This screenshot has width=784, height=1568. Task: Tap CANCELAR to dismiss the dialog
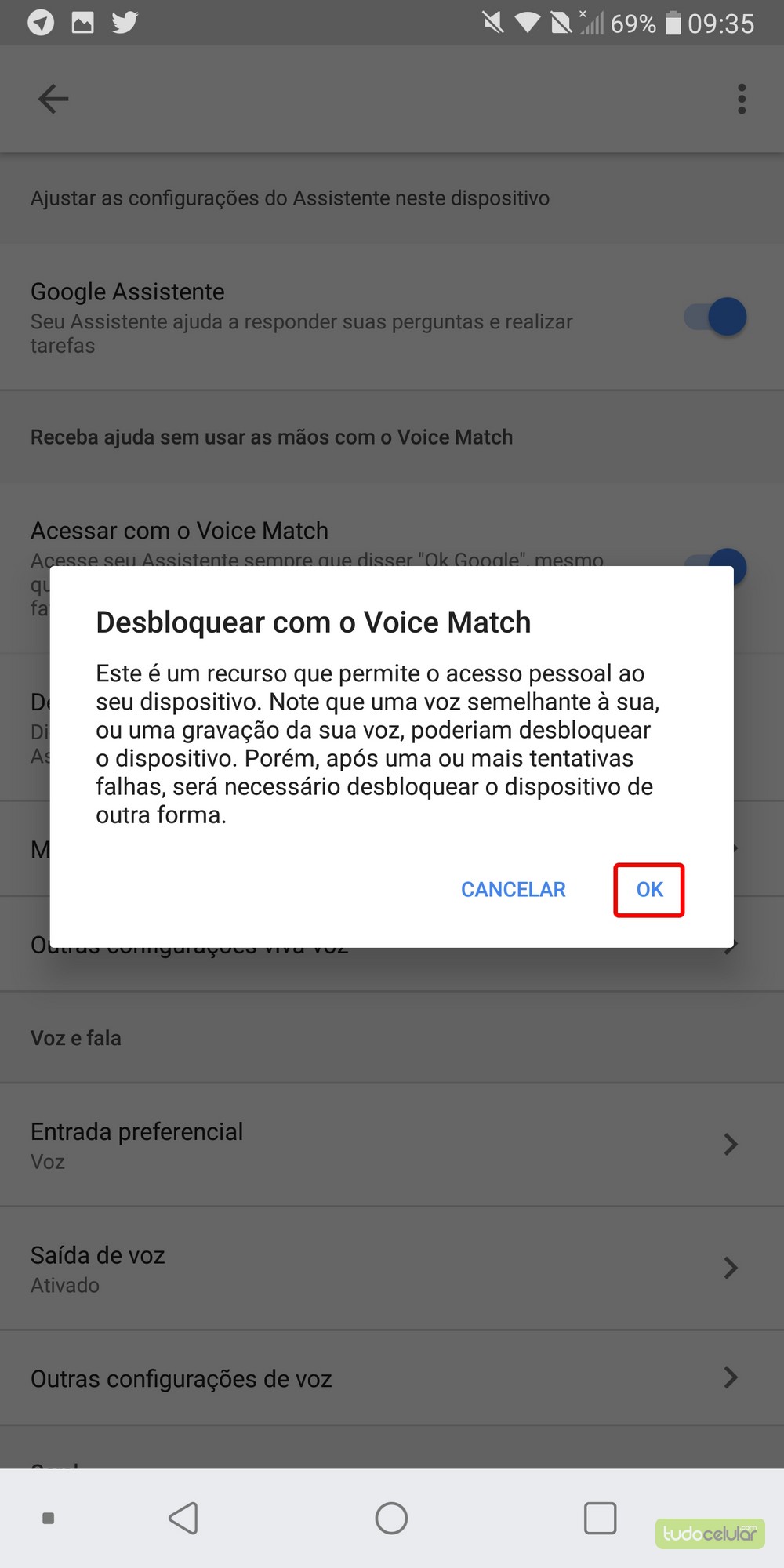tap(513, 890)
